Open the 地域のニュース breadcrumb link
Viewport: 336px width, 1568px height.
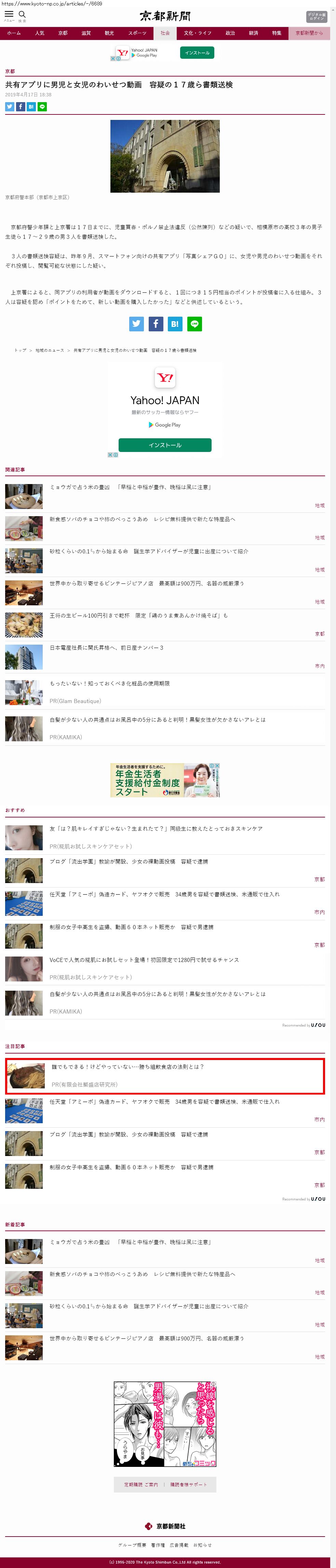pos(49,350)
